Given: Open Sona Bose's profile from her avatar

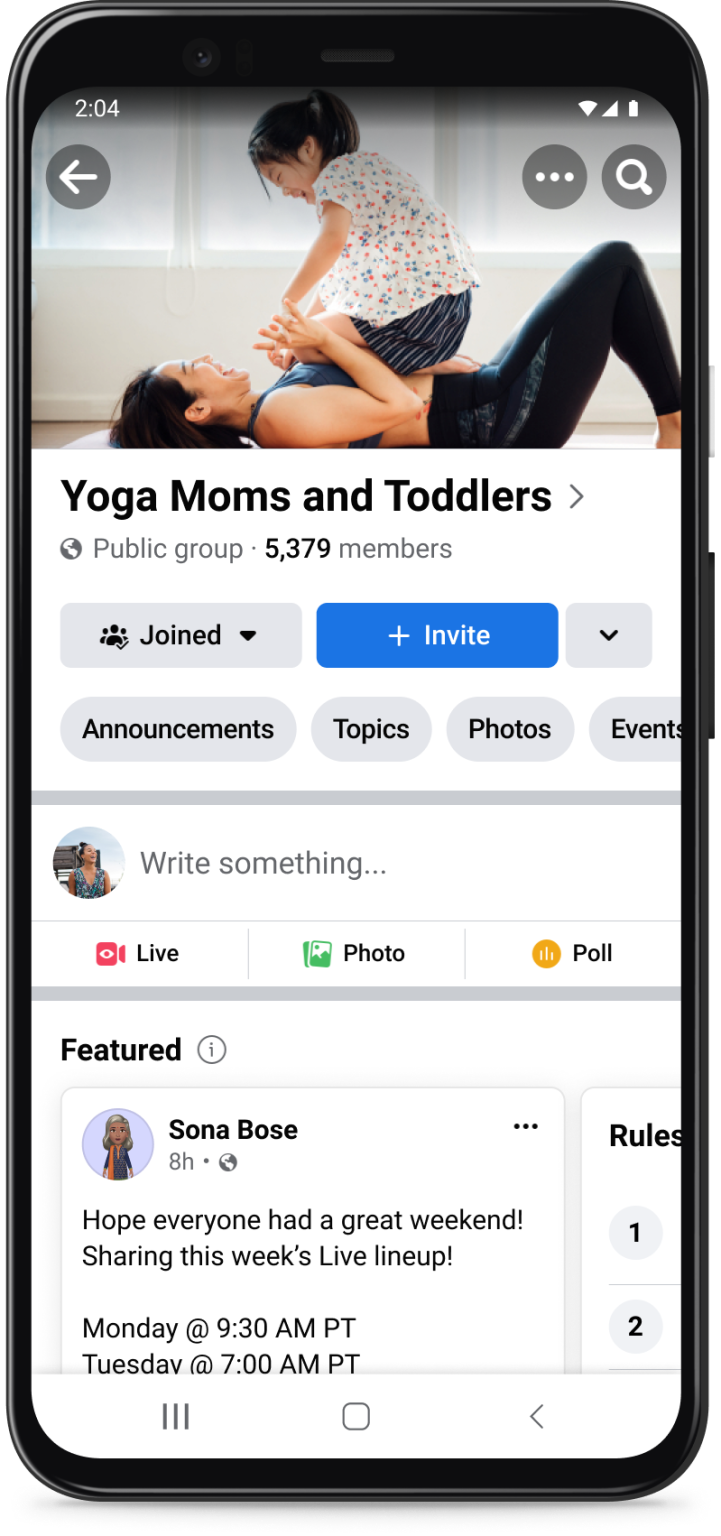Looking at the screenshot, I should [x=118, y=1145].
